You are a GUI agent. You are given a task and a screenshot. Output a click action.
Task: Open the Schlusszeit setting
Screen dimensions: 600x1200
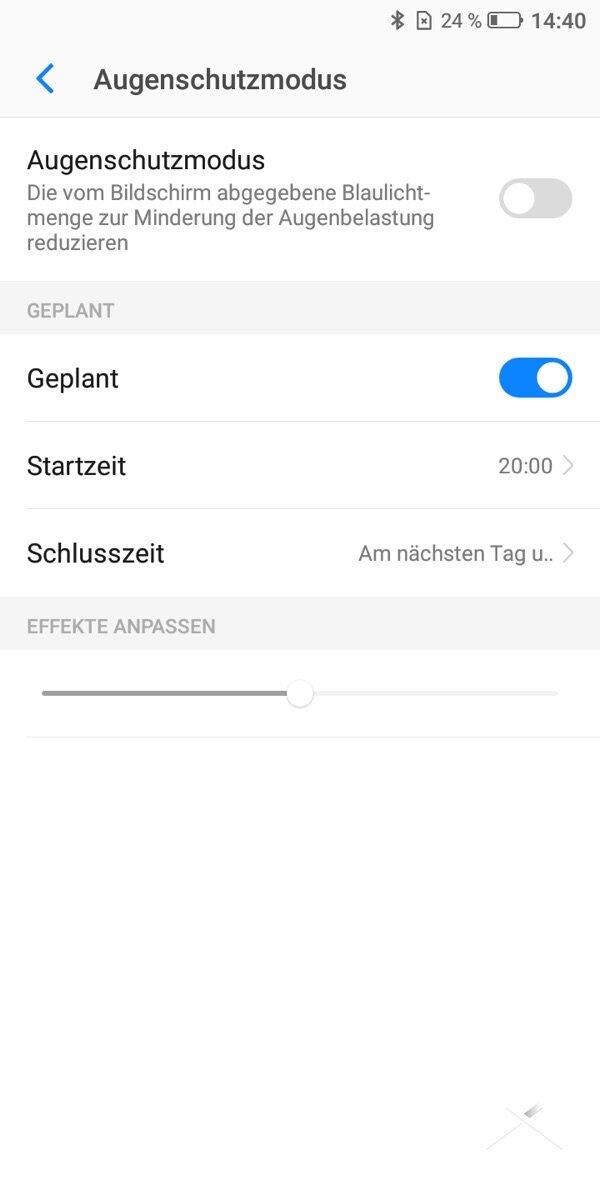pyautogui.click(x=300, y=553)
